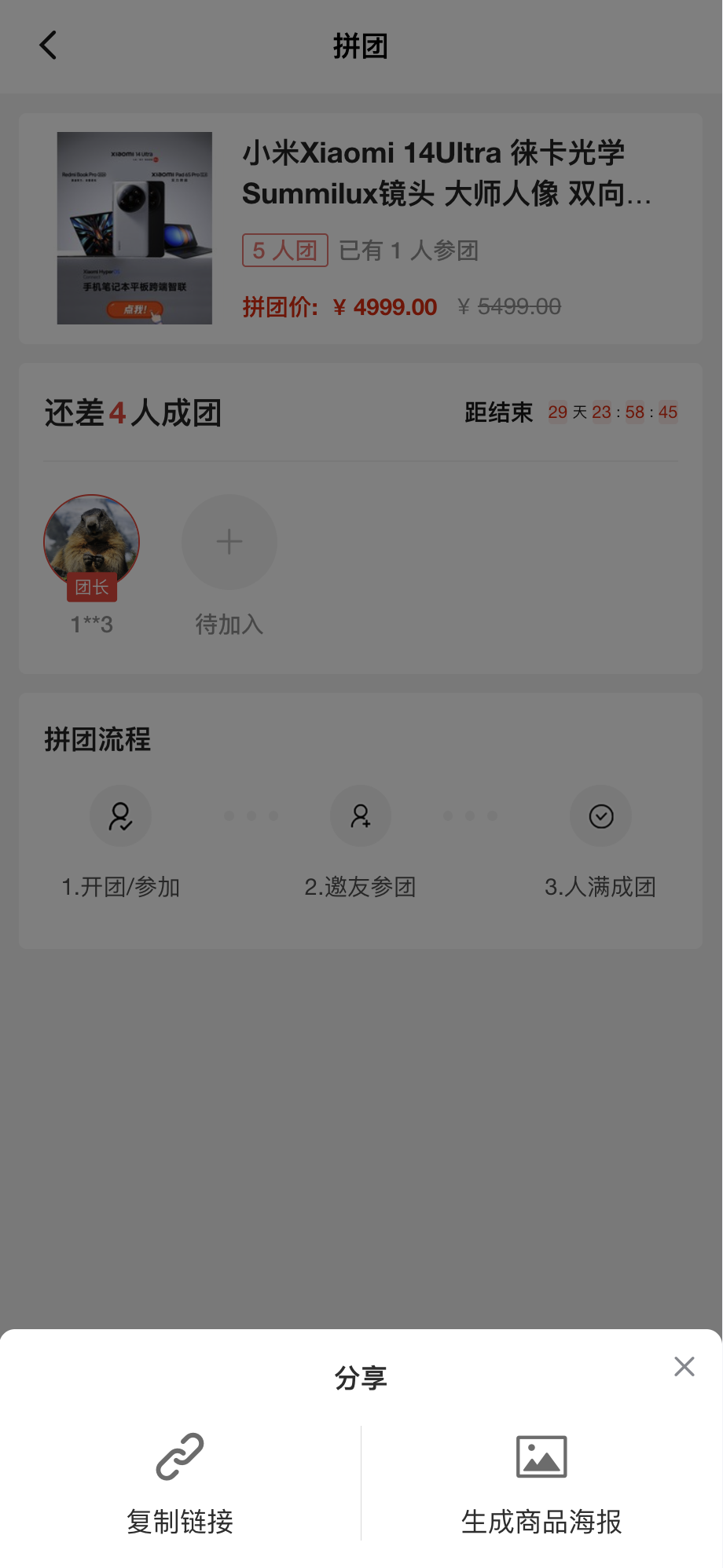Close the 分享 share sheet
This screenshot has width=723, height=1568.
coord(684,1366)
